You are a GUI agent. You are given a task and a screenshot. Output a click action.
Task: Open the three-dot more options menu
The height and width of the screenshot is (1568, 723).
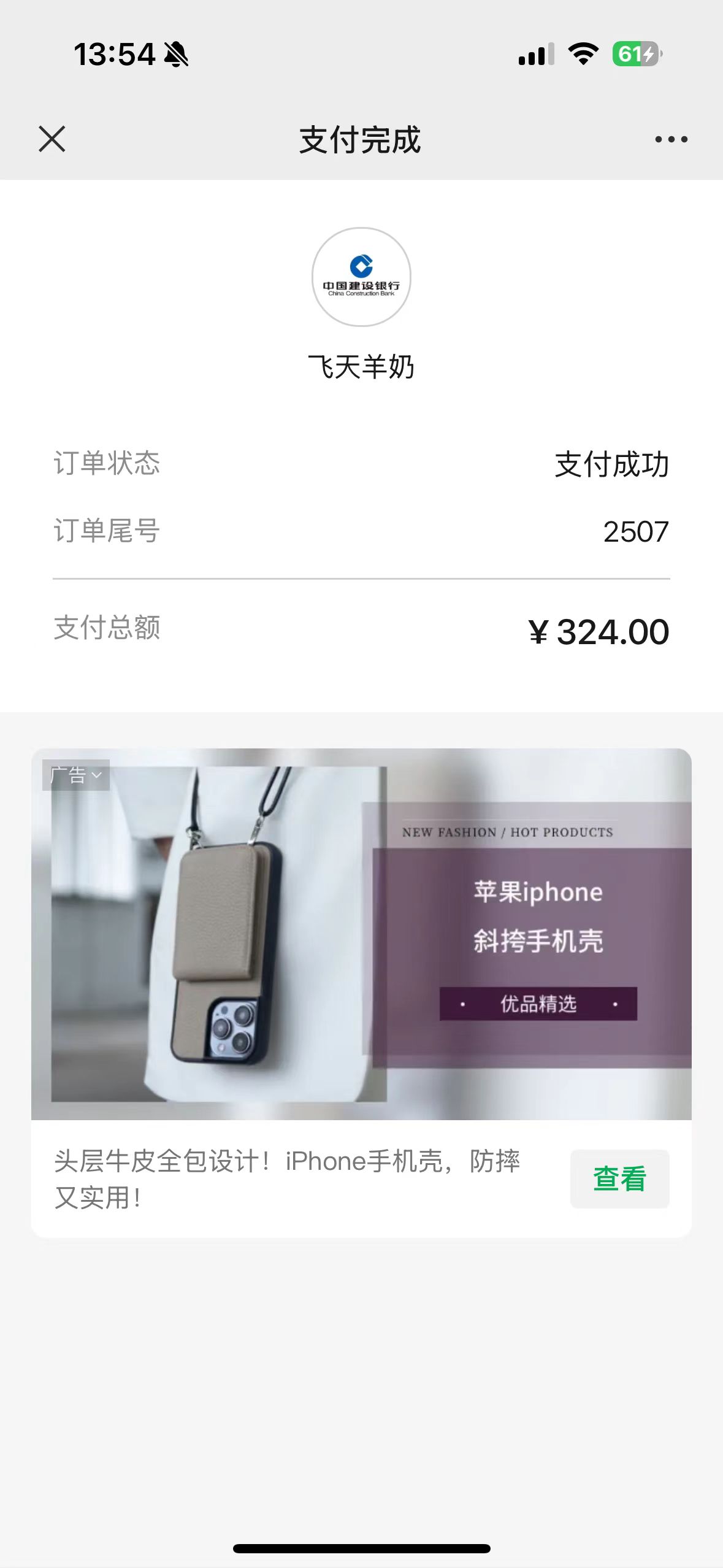(x=671, y=139)
